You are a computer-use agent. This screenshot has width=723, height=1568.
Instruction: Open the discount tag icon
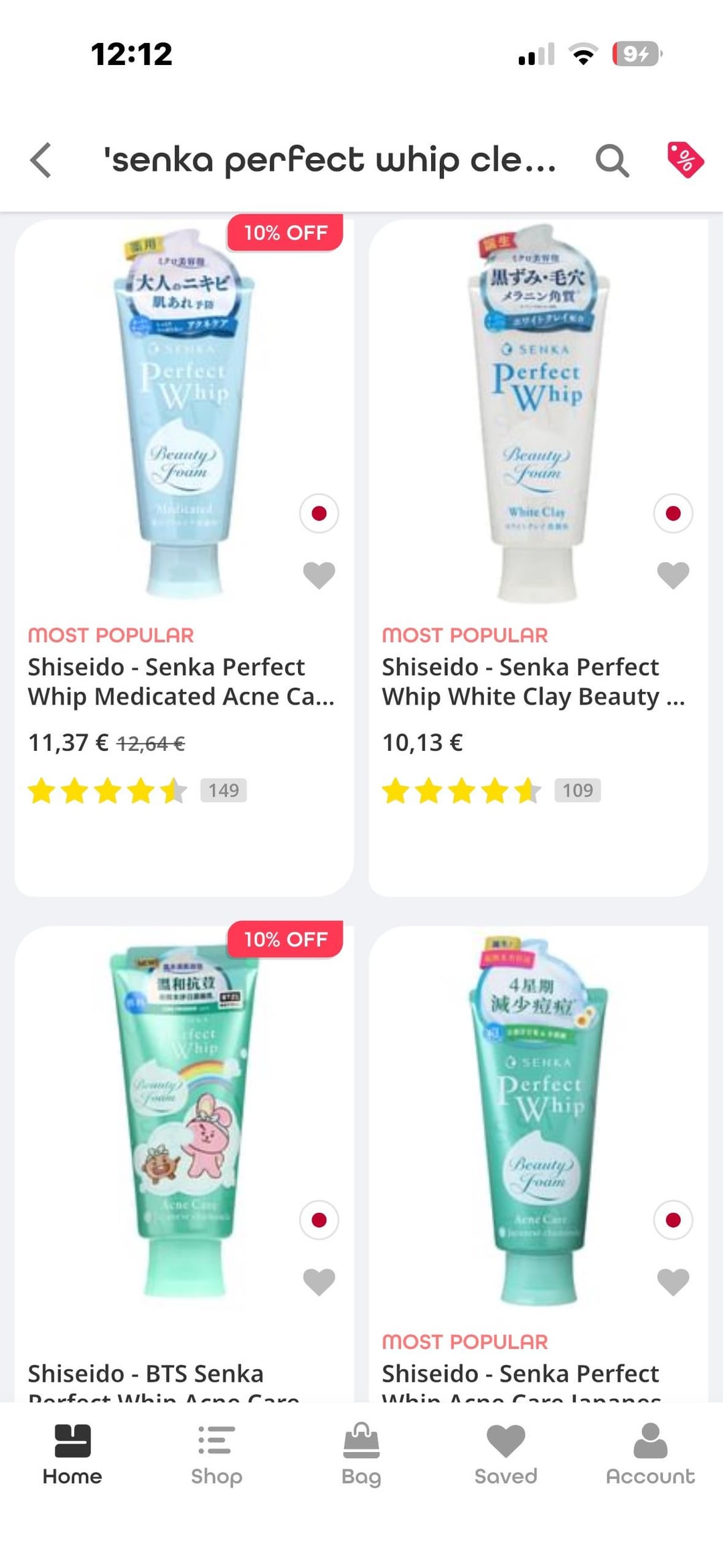tap(684, 160)
